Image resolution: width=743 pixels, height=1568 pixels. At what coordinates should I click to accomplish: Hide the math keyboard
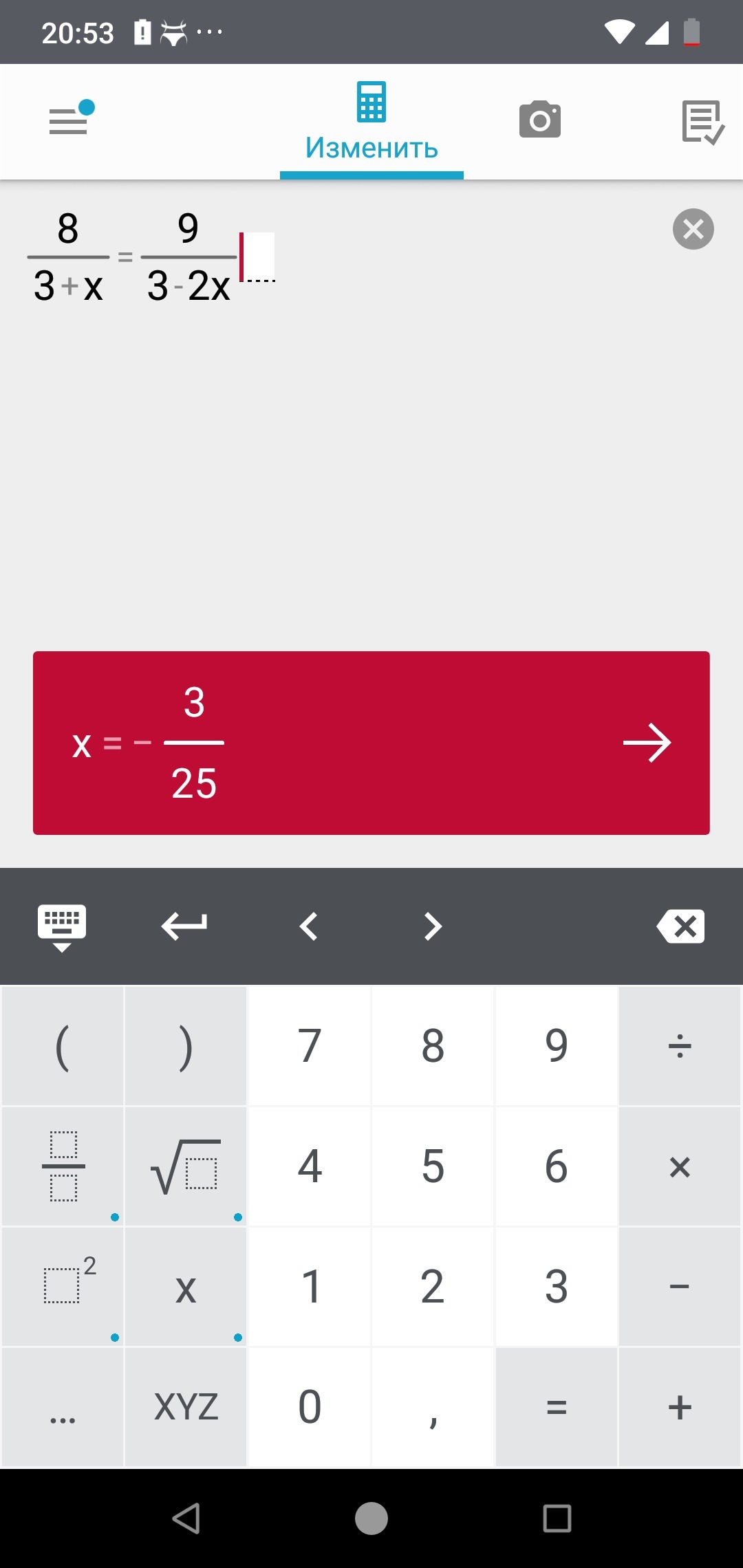tap(62, 927)
